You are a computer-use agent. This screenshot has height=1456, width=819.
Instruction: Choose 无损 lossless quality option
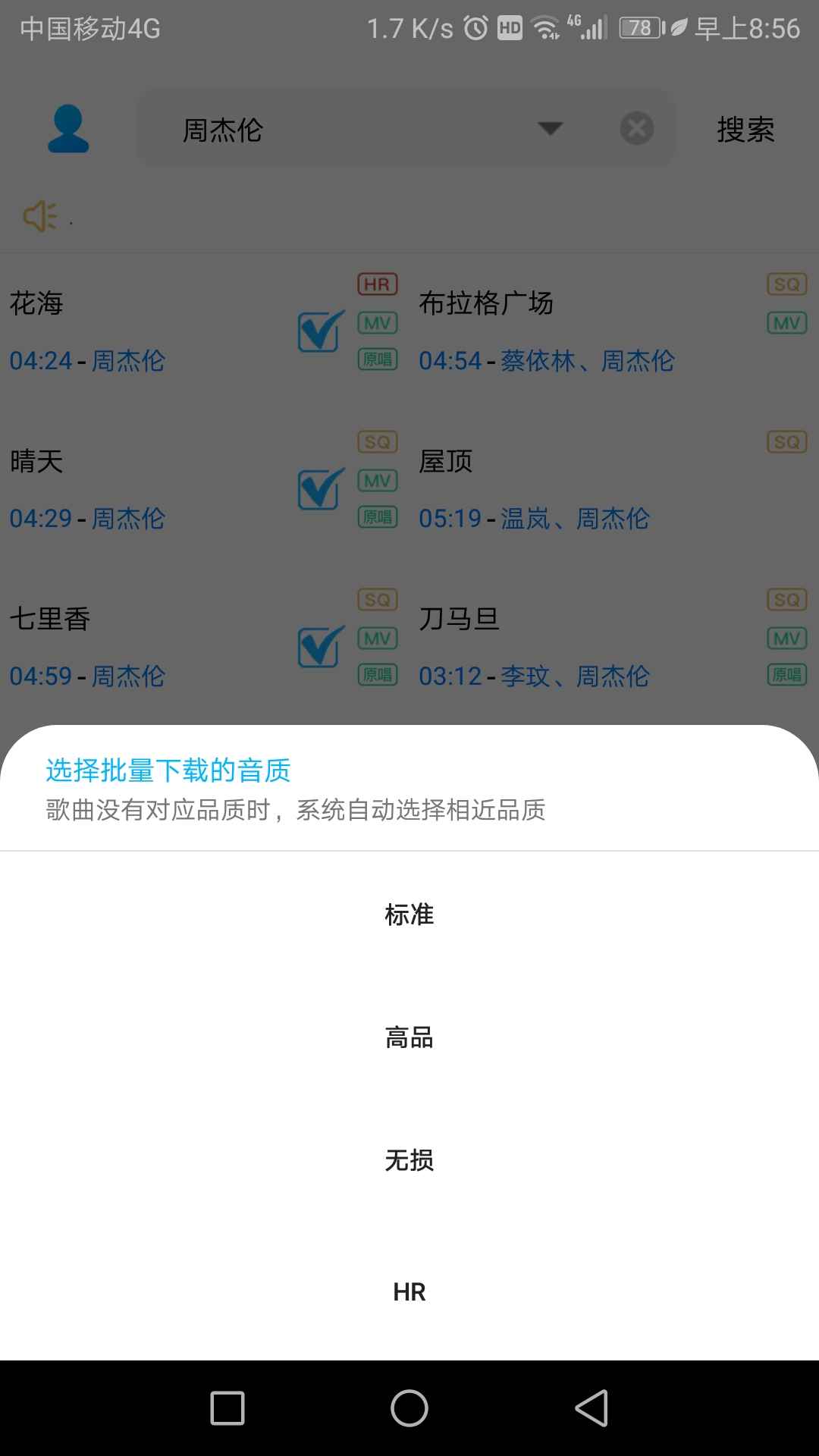tap(409, 1161)
